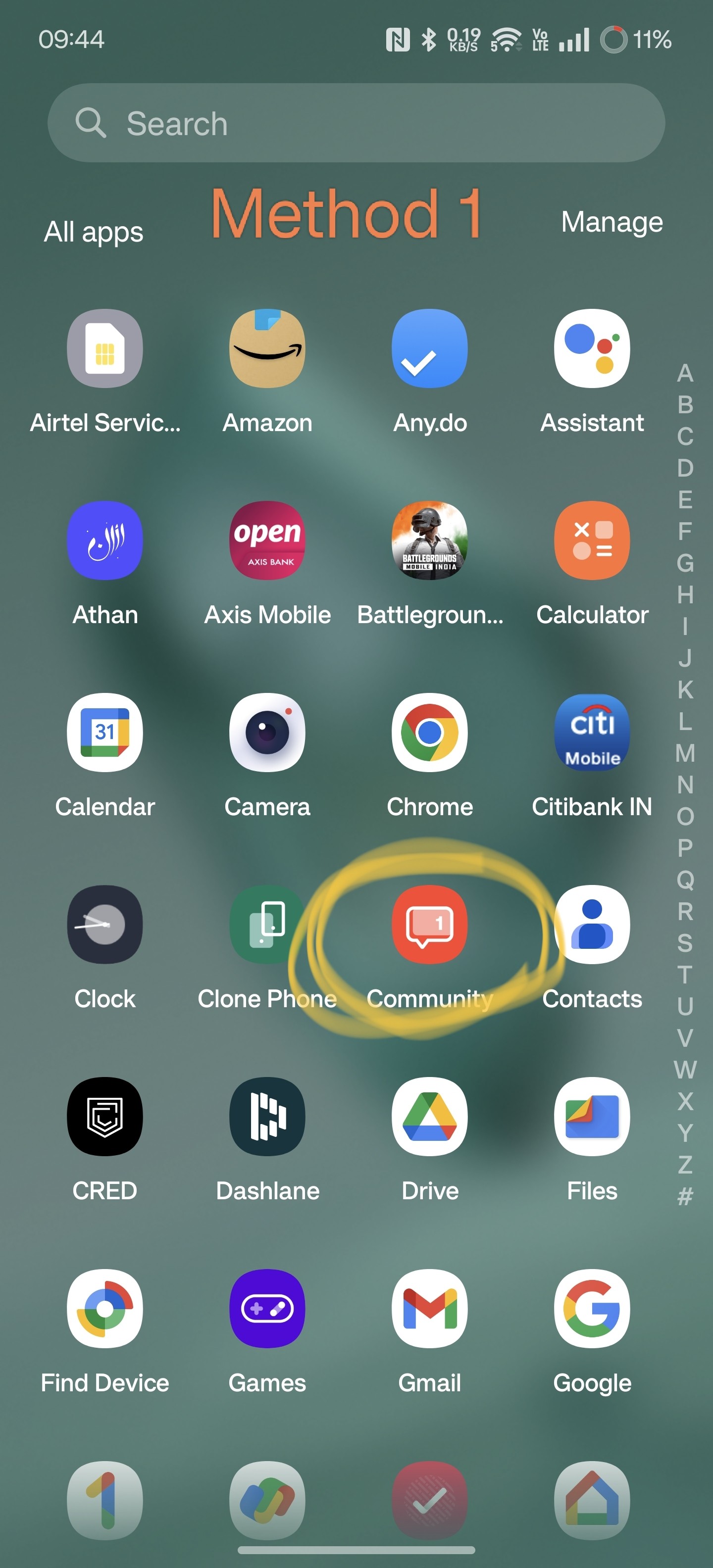This screenshot has width=713, height=1568.
Task: Open the Athan app
Action: pos(105,540)
